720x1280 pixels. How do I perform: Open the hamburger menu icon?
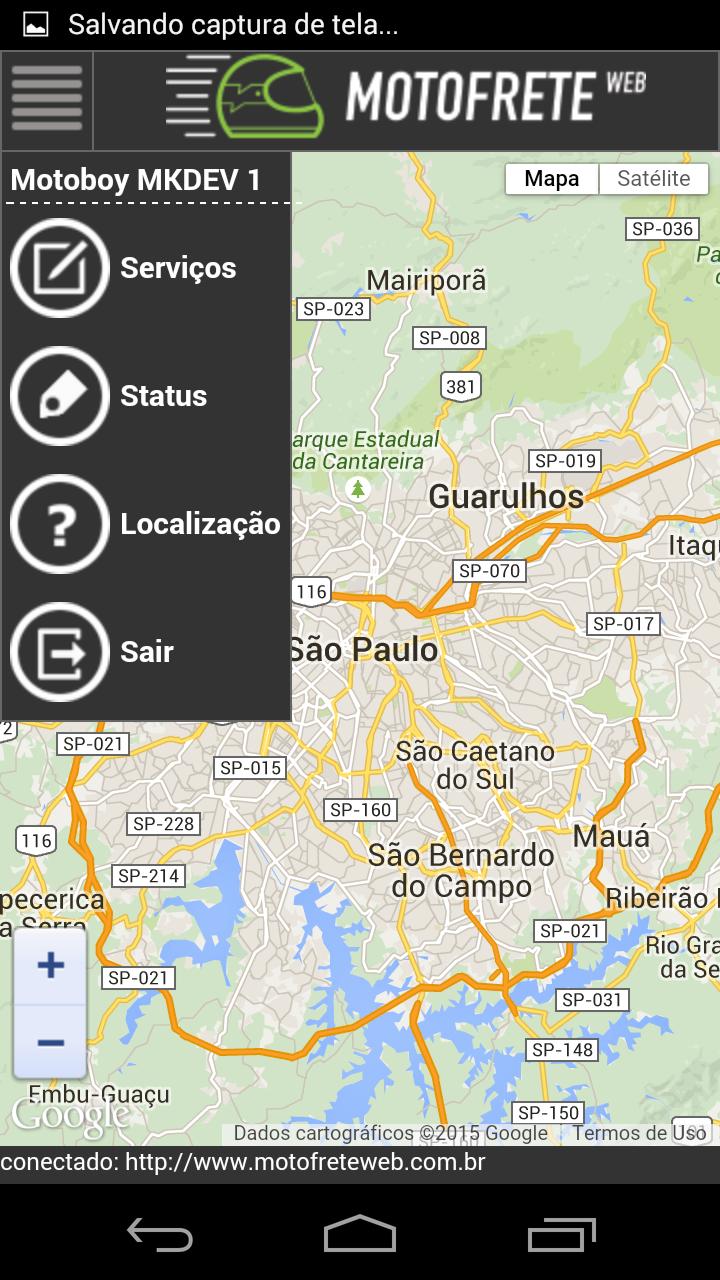tap(46, 100)
